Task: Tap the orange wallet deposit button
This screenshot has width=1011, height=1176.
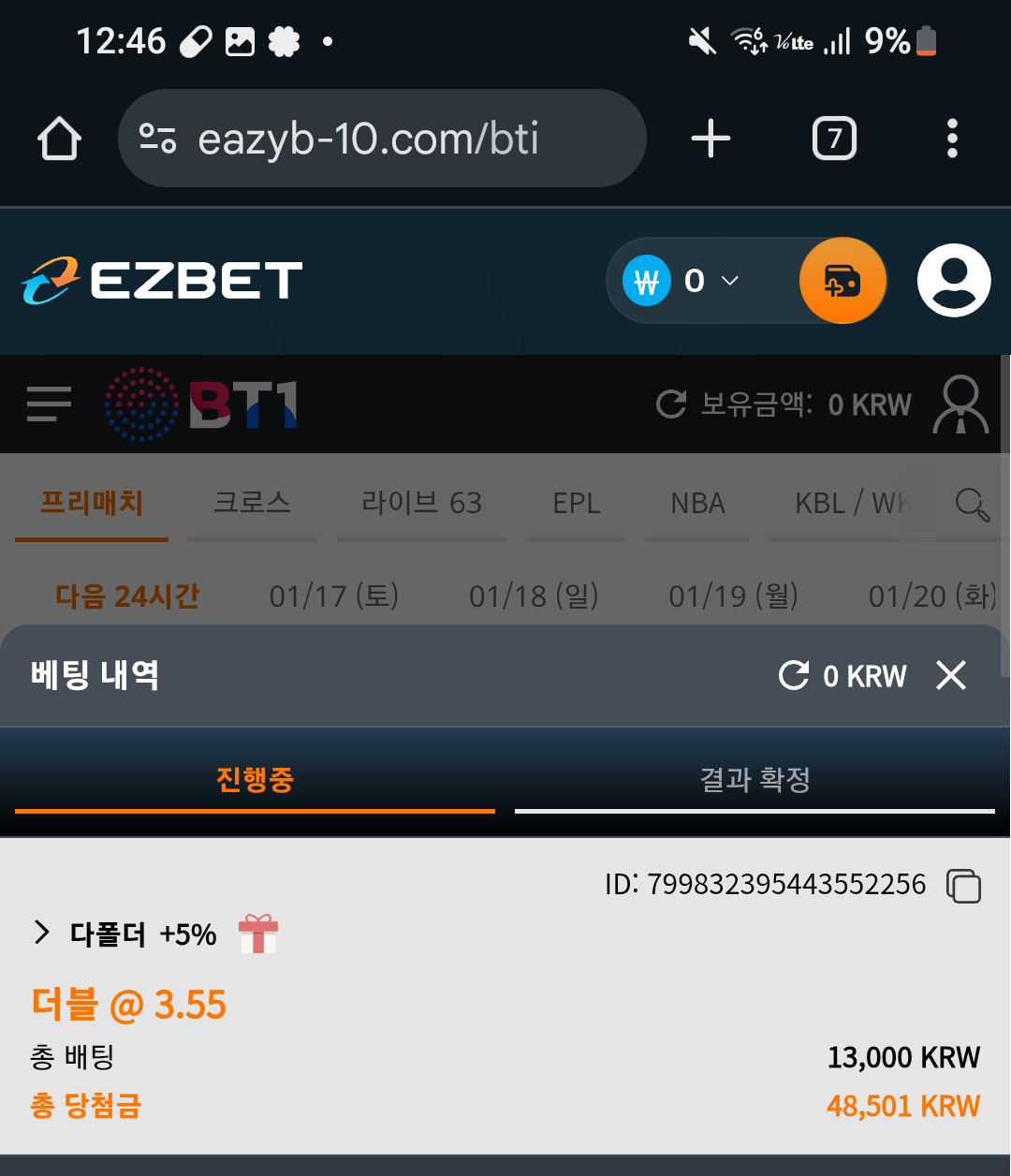Action: coord(842,280)
